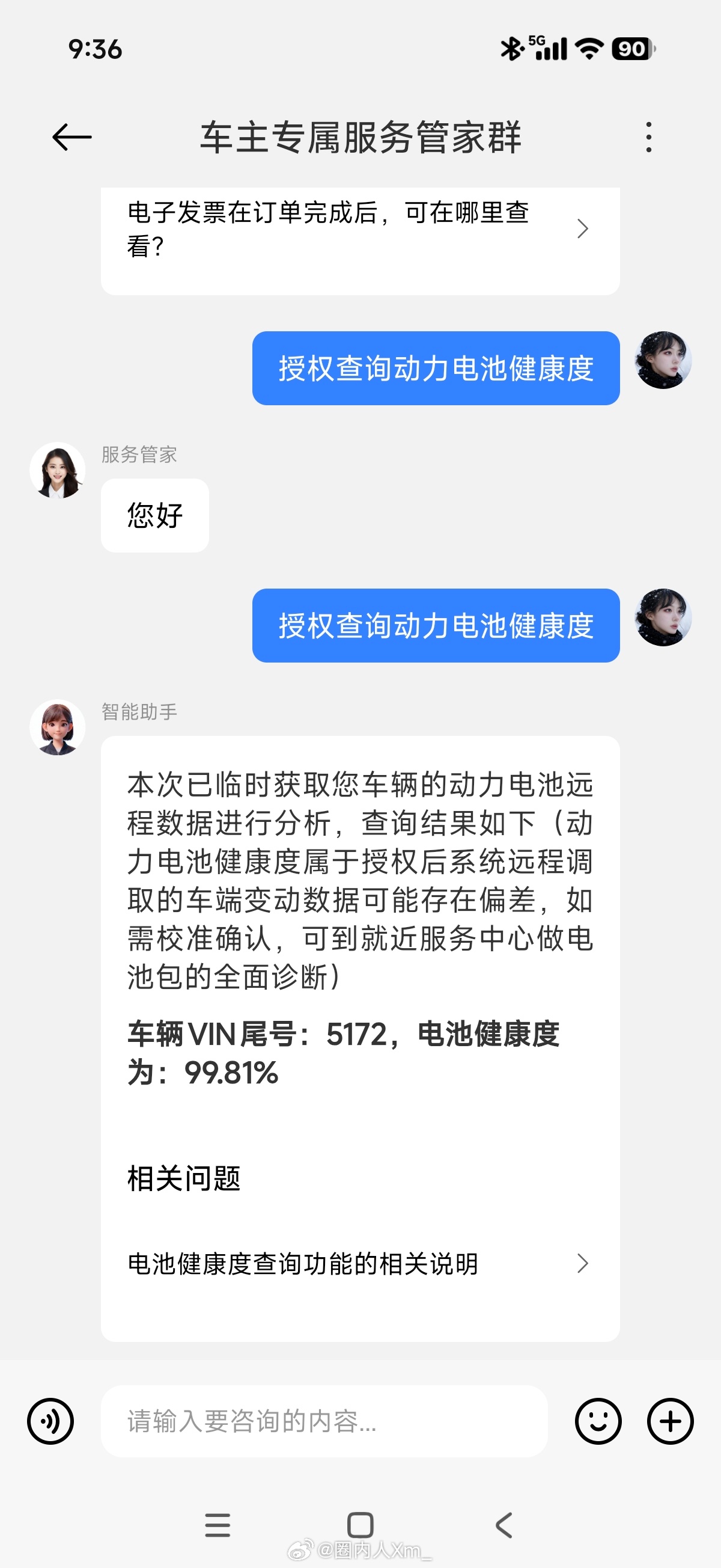Tap the Bluetooth status icon
Viewport: 721px width, 1568px height.
tap(511, 47)
